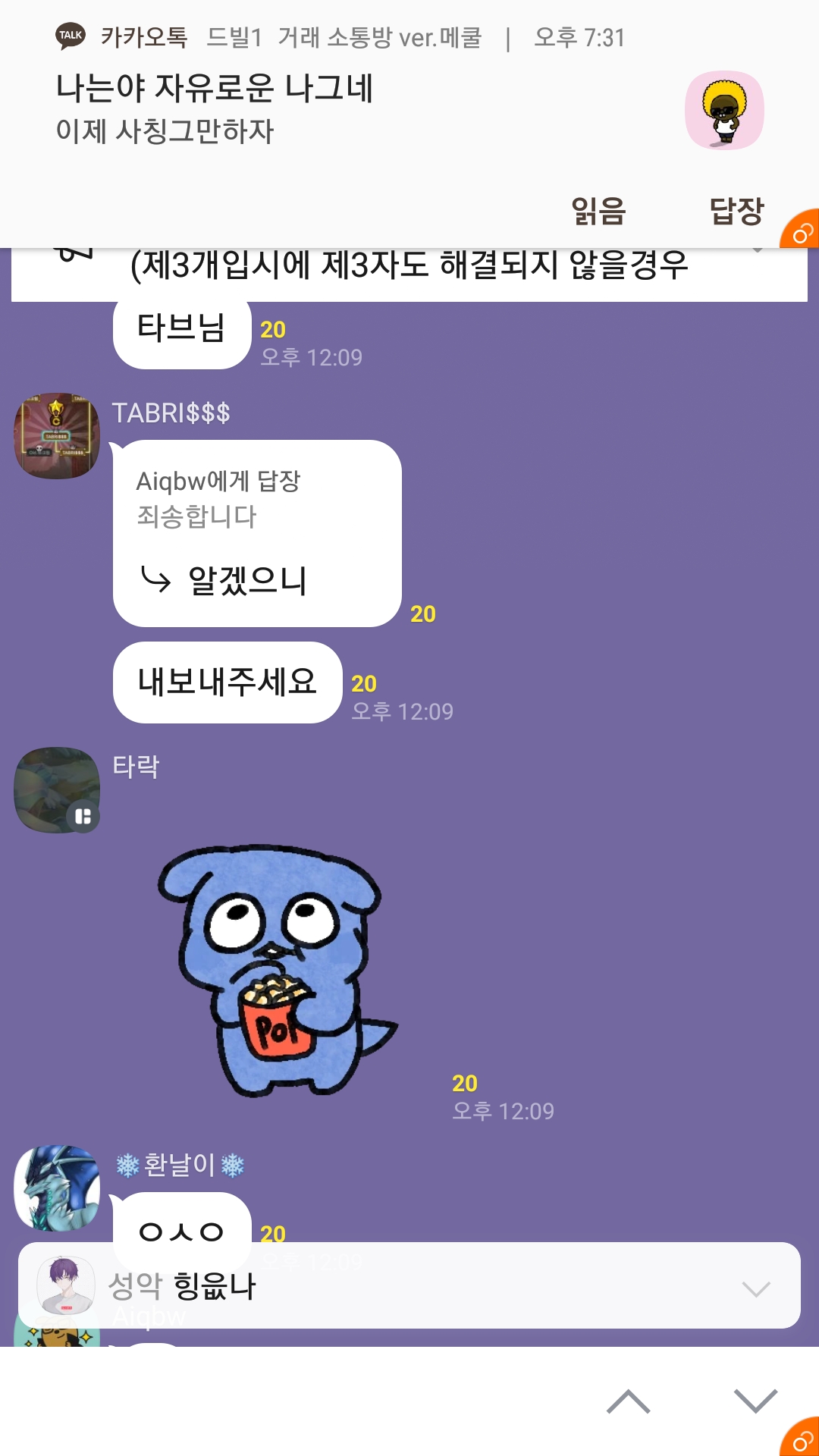Tap 답장 to reply from the notification
819x1456 pixels.
pos(736,211)
